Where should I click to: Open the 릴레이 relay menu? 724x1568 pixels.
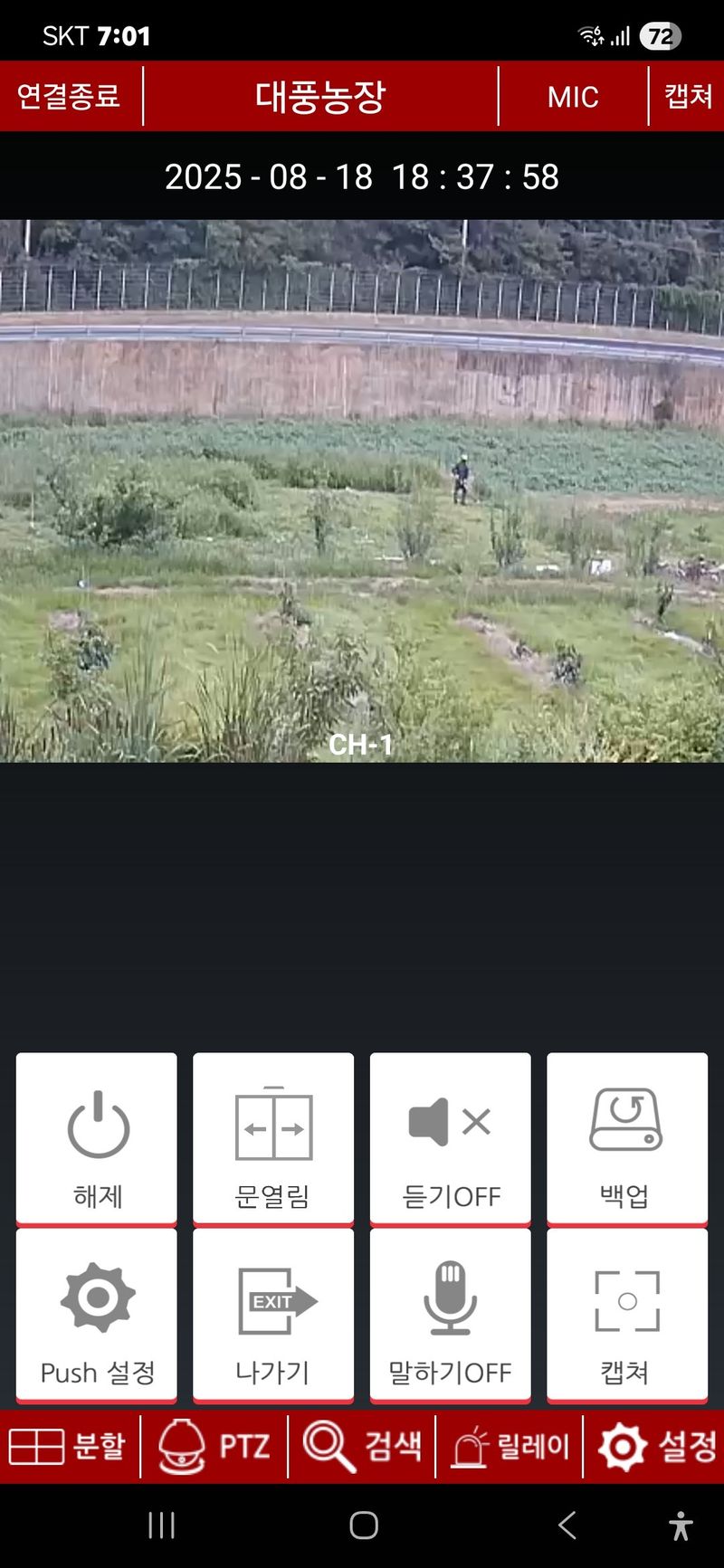(x=510, y=1446)
